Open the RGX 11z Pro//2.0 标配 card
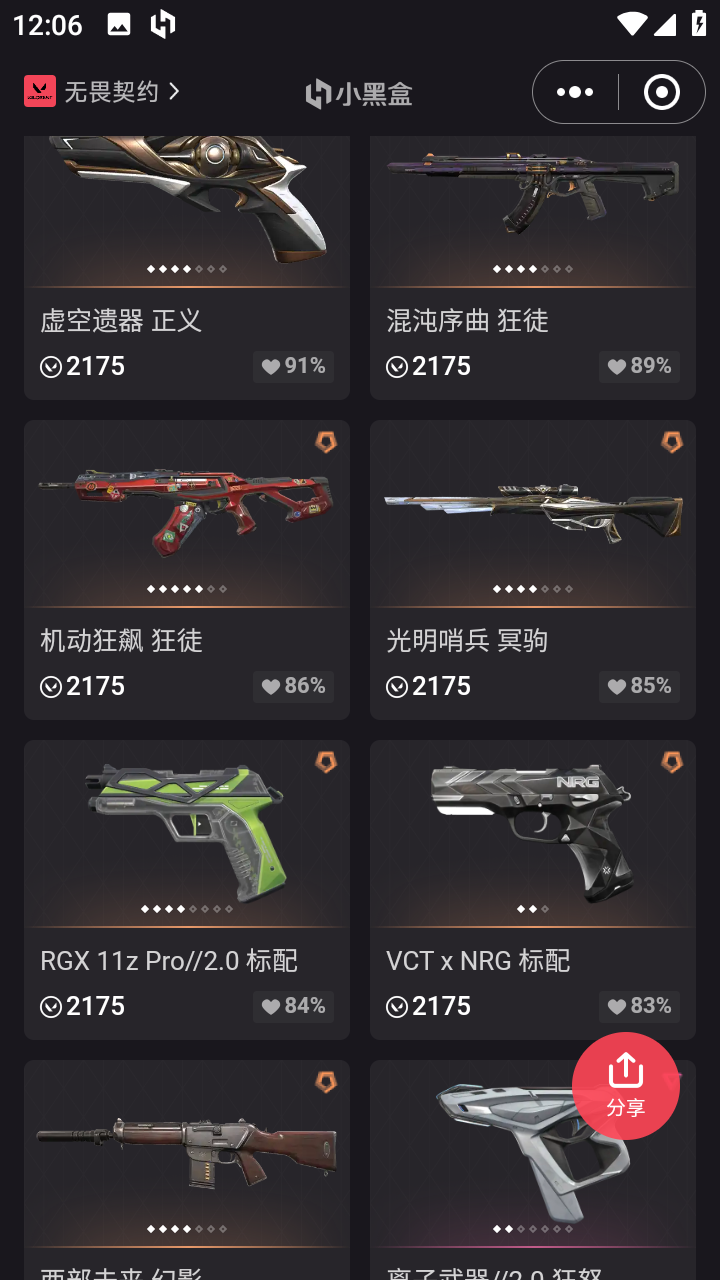Image resolution: width=720 pixels, height=1280 pixels. coord(187,890)
